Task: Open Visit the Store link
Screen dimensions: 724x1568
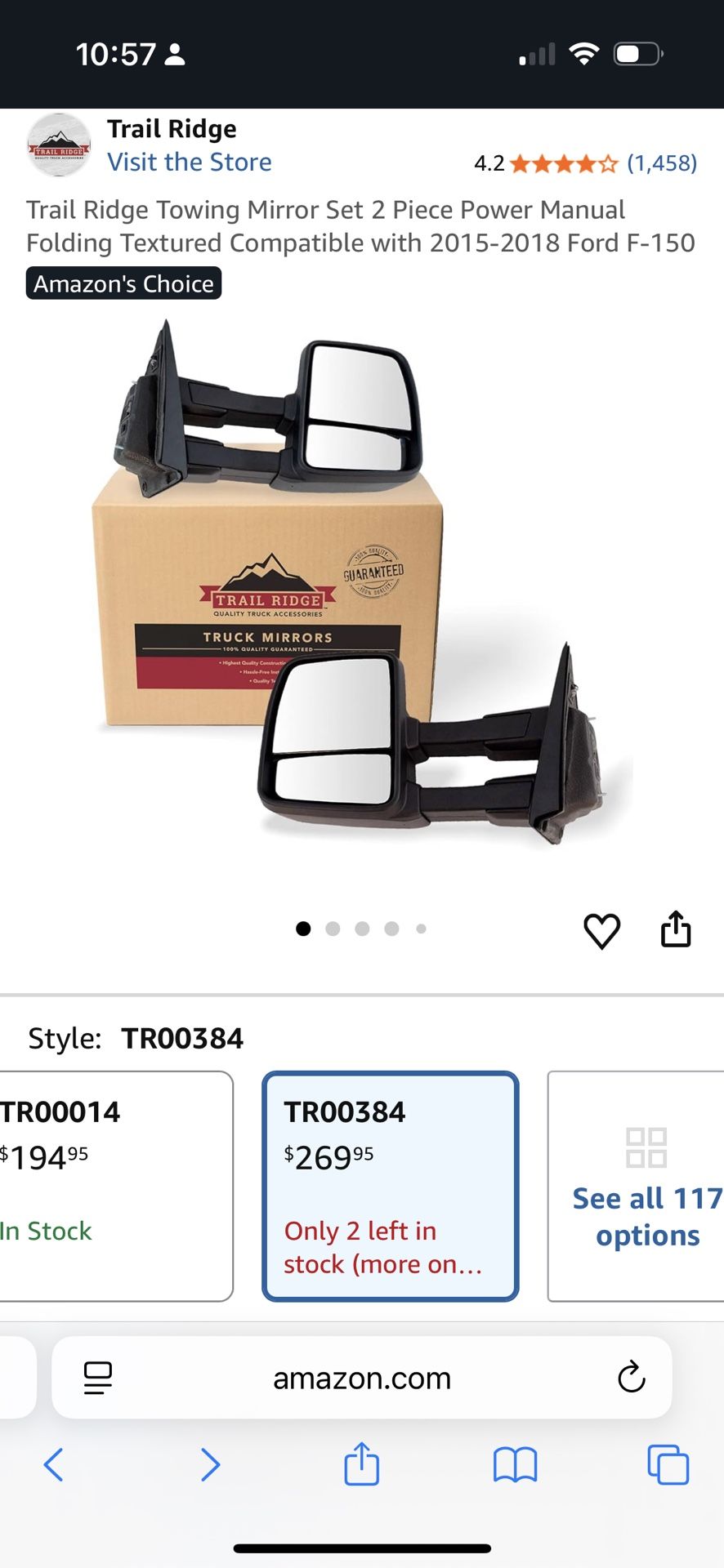Action: 190,162
